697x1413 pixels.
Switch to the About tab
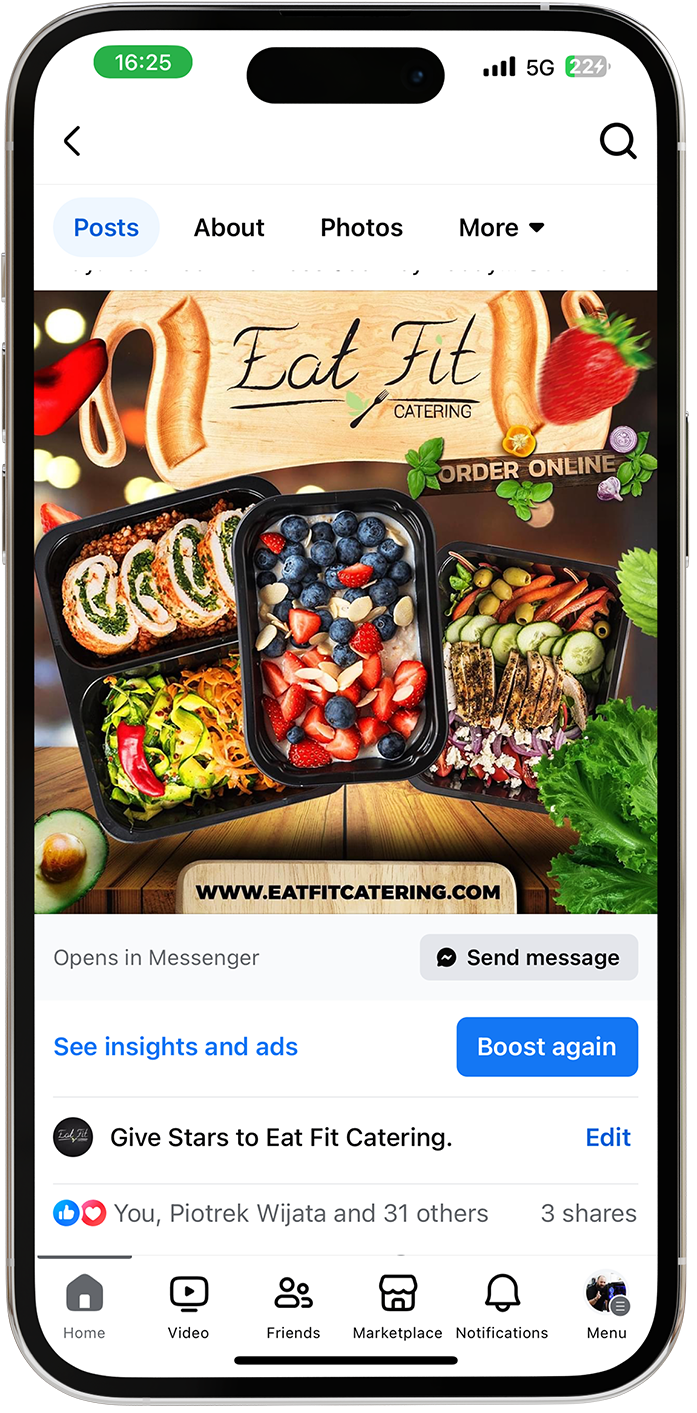[x=229, y=227]
